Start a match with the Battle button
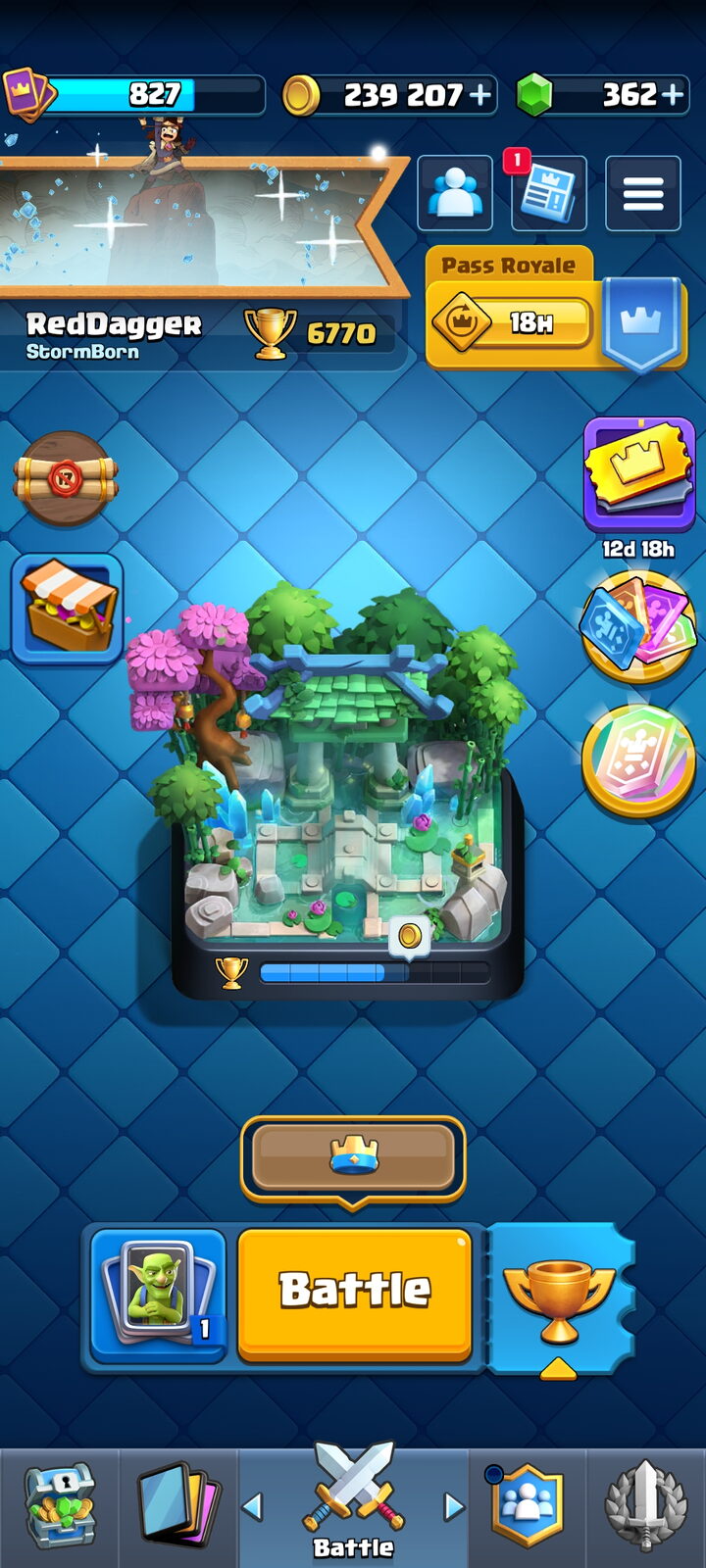This screenshot has height=1568, width=706. 355,1293
